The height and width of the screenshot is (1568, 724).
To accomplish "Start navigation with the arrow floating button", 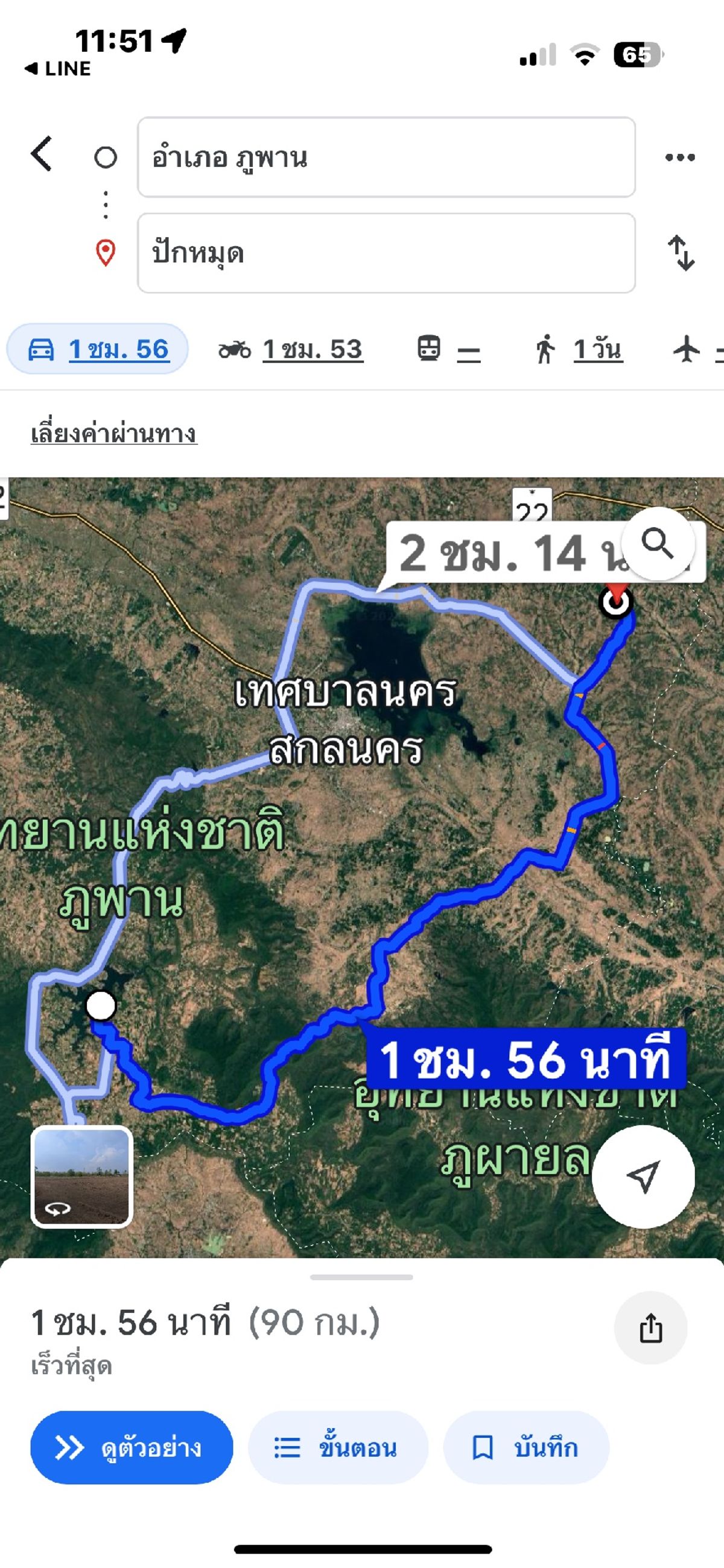I will [643, 1176].
